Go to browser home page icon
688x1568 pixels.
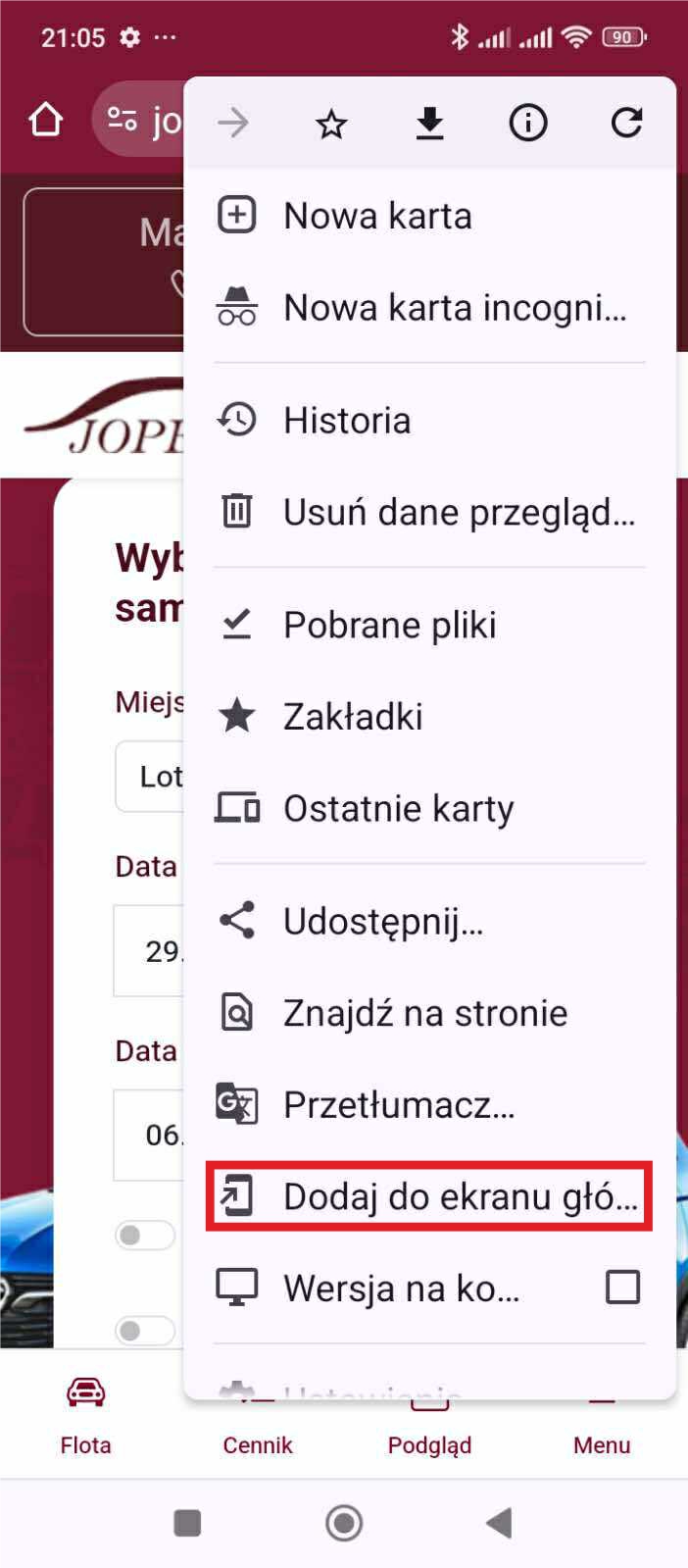tap(46, 121)
